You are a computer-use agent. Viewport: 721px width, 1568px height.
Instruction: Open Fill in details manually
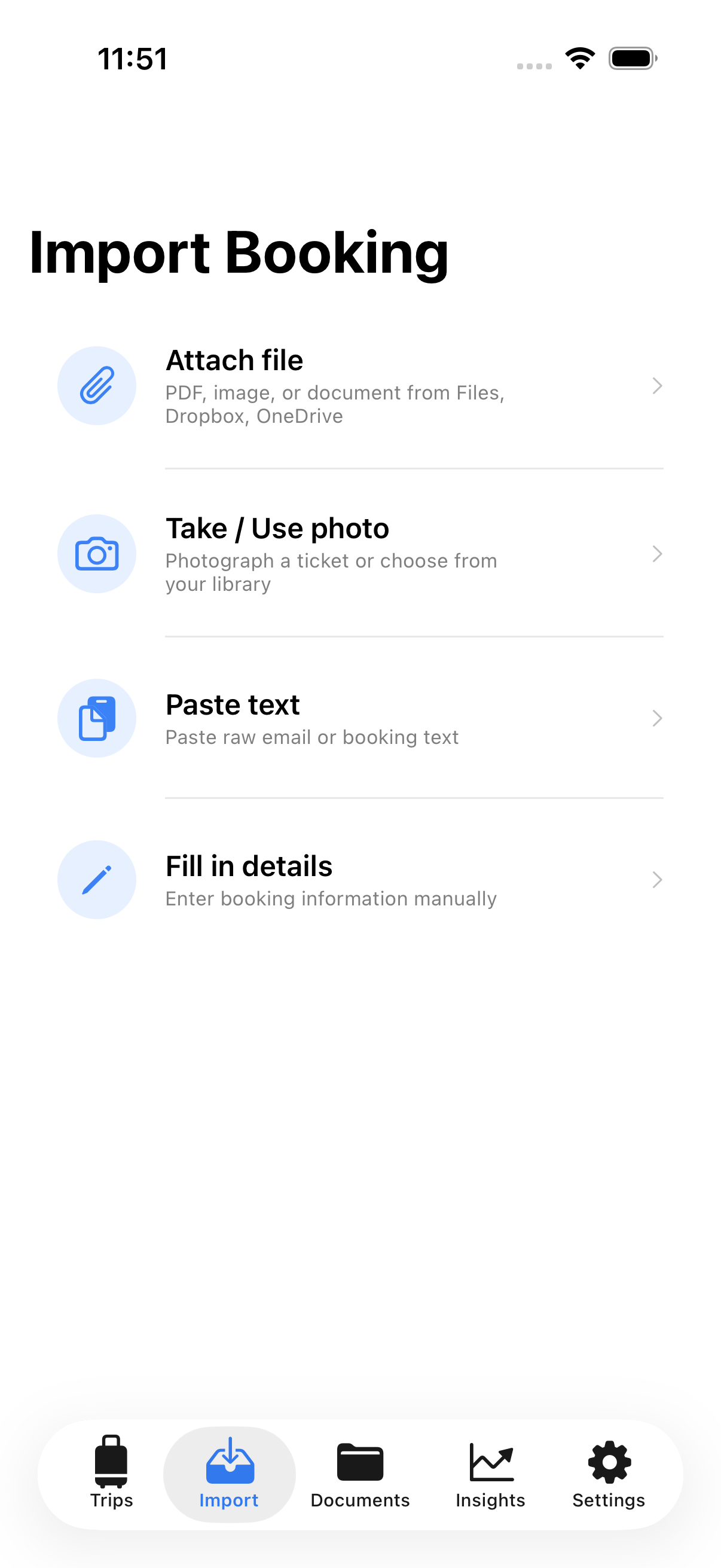point(359,880)
